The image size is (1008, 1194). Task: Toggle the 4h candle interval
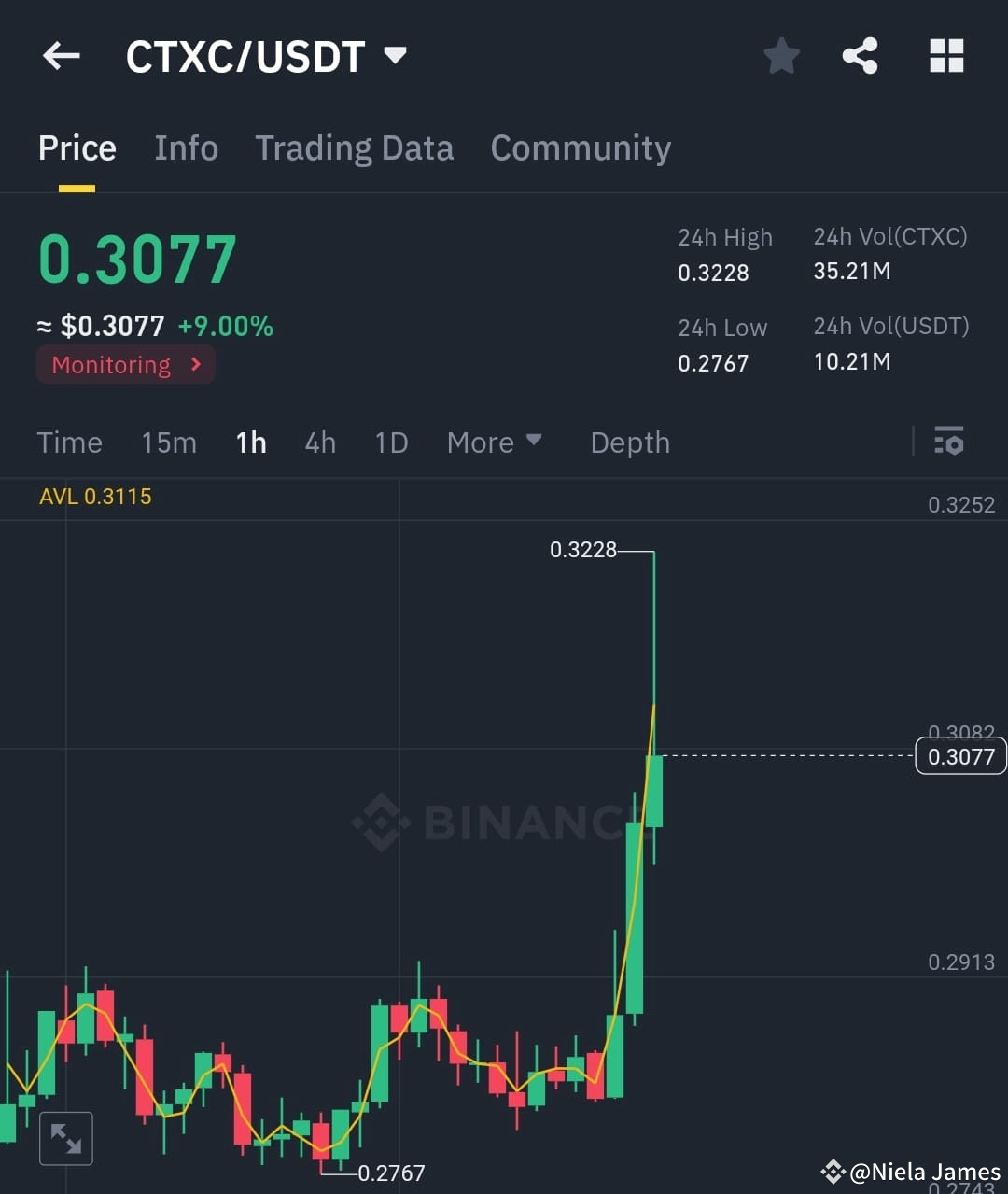click(320, 442)
